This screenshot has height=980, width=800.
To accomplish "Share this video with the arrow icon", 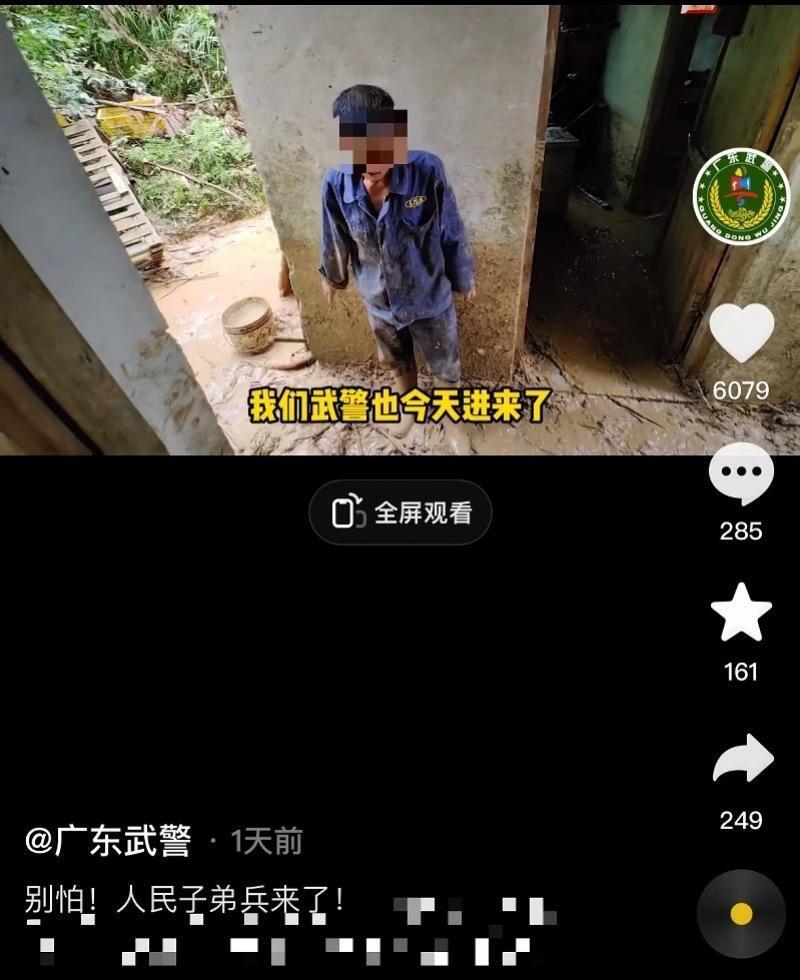I will point(742,760).
